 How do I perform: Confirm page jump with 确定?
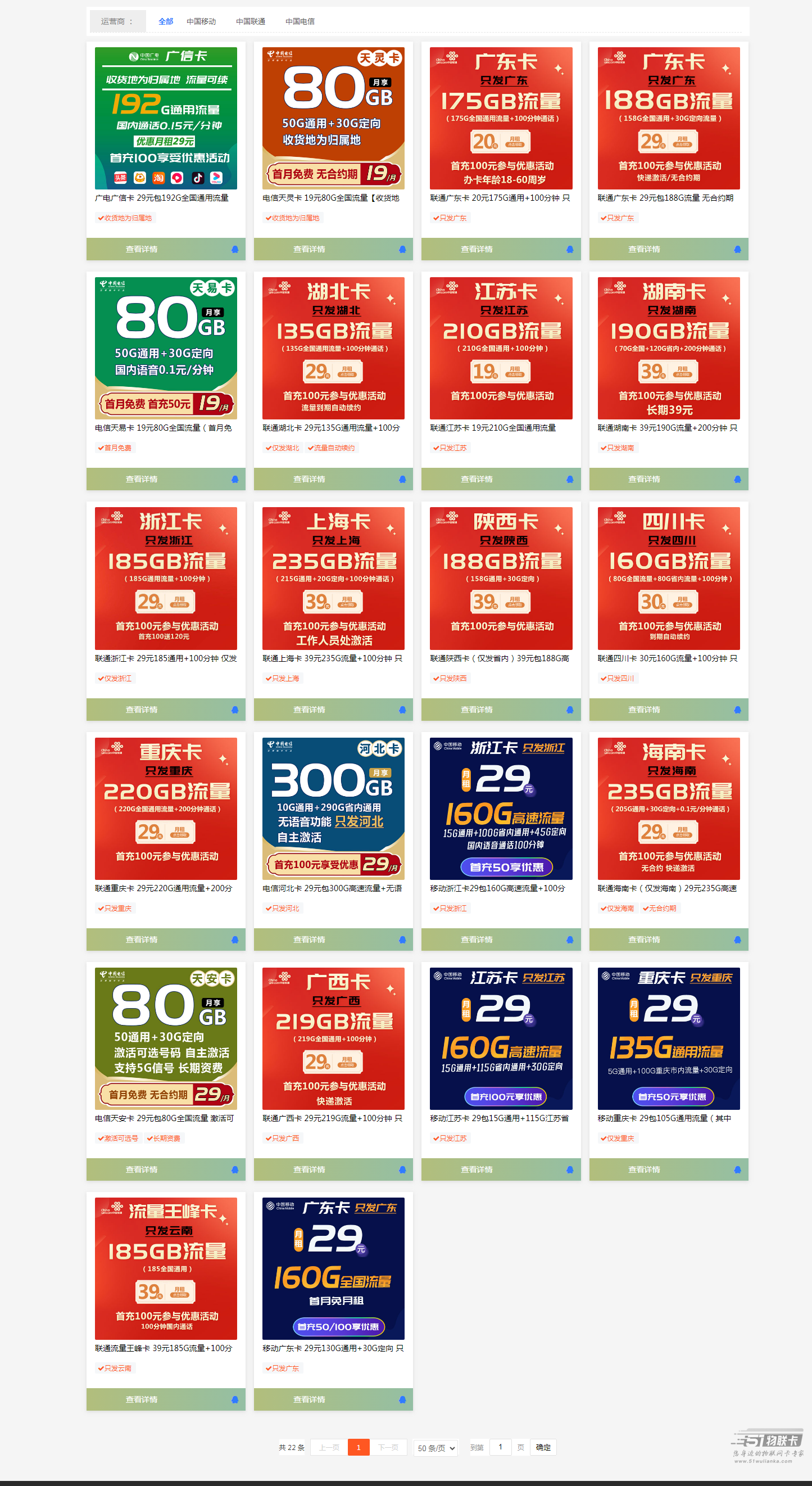(543, 1447)
